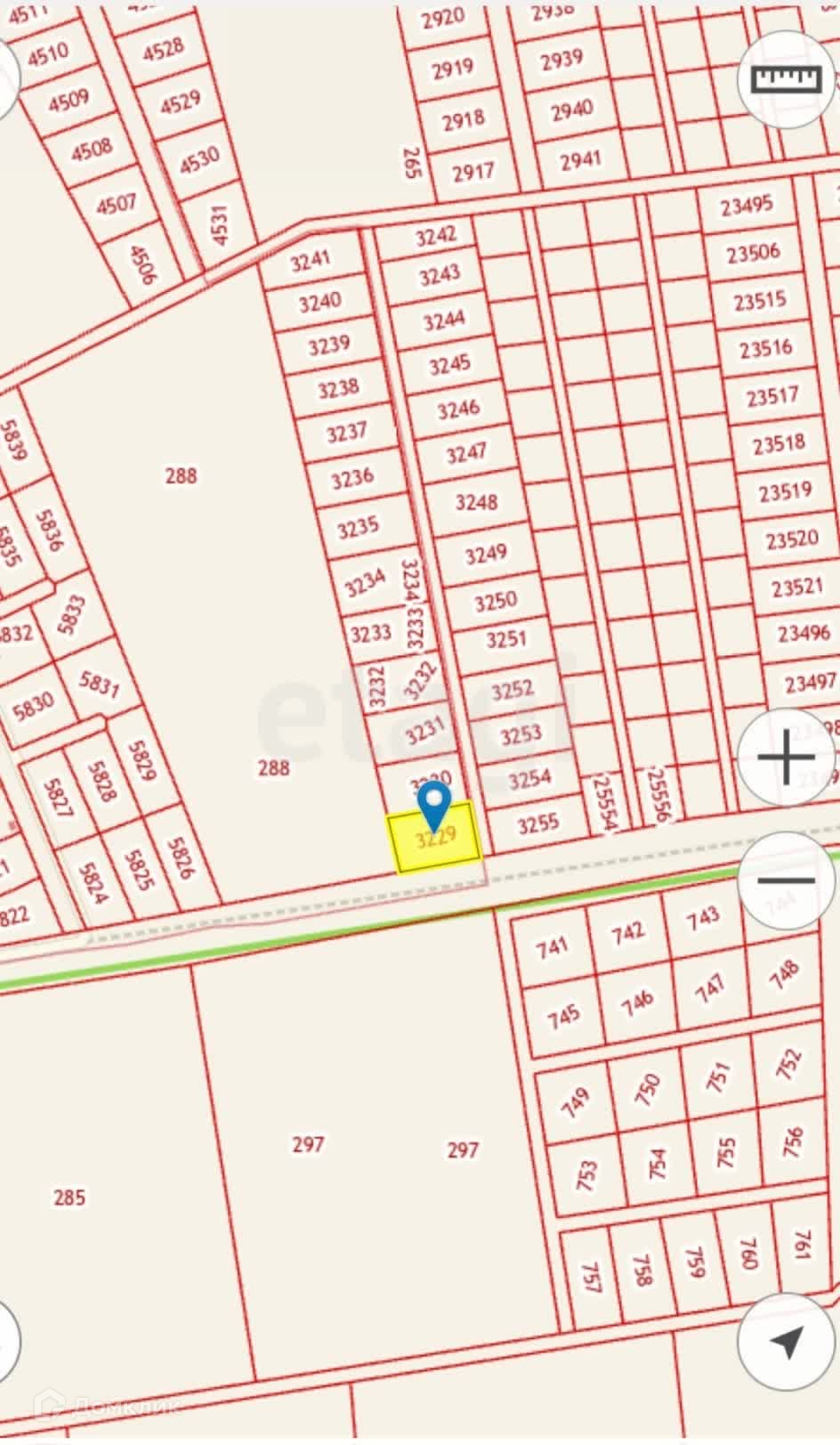The height and width of the screenshot is (1445, 840).
Task: Center map on my location arrow
Action: pos(787,1341)
